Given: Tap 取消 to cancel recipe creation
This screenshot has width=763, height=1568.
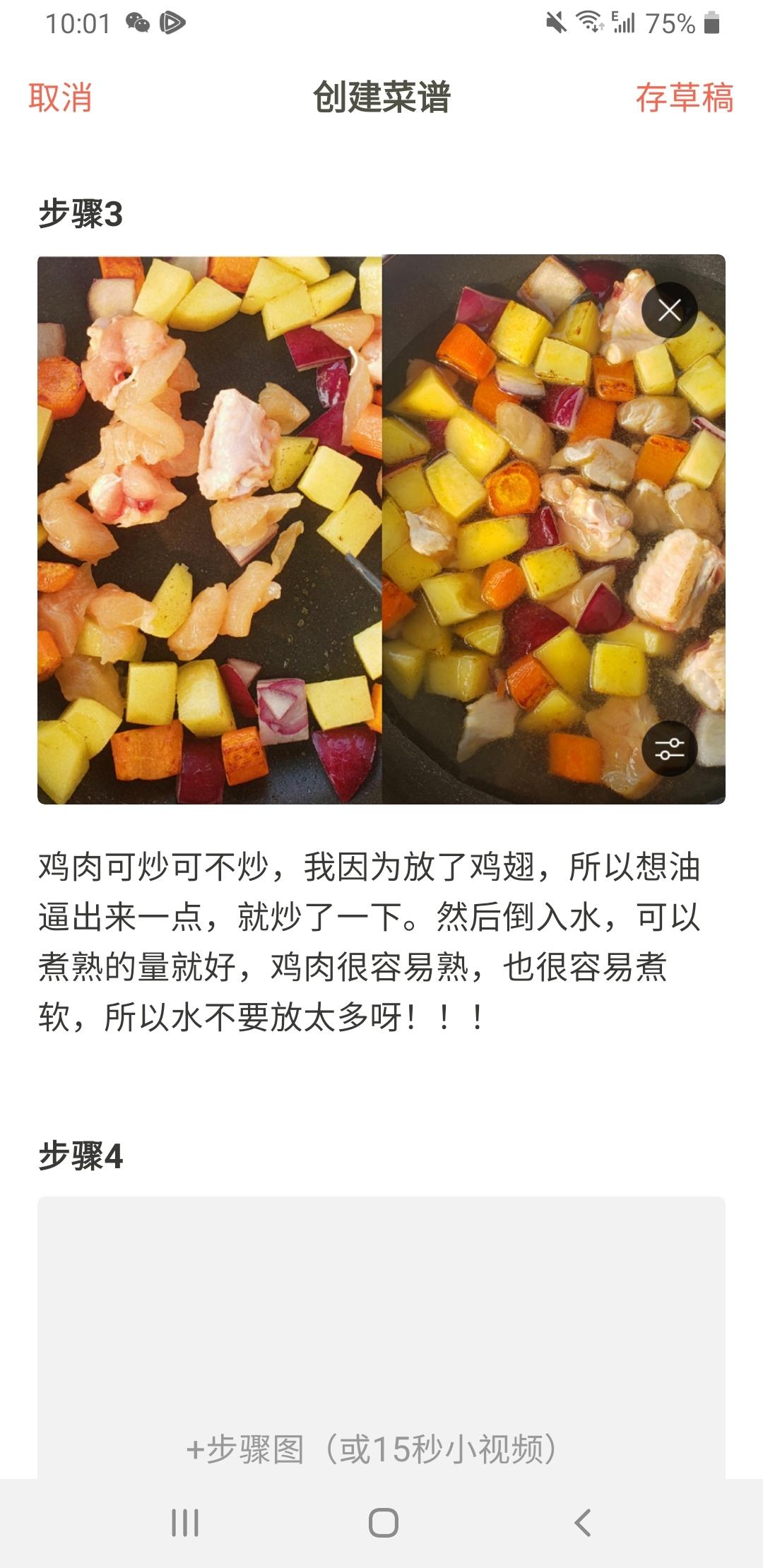Looking at the screenshot, I should pyautogui.click(x=60, y=97).
